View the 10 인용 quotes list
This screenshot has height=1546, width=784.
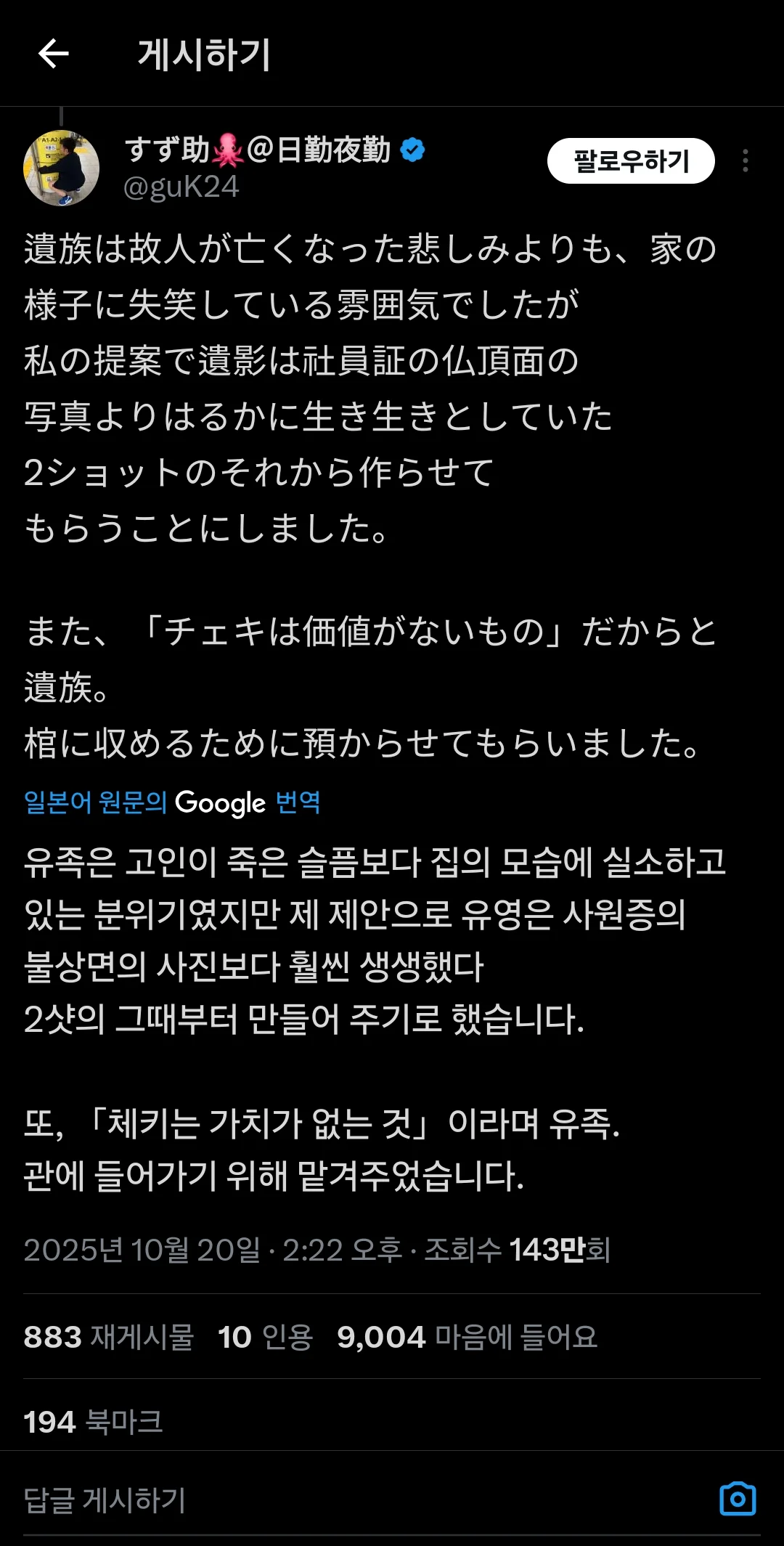[x=265, y=1337]
